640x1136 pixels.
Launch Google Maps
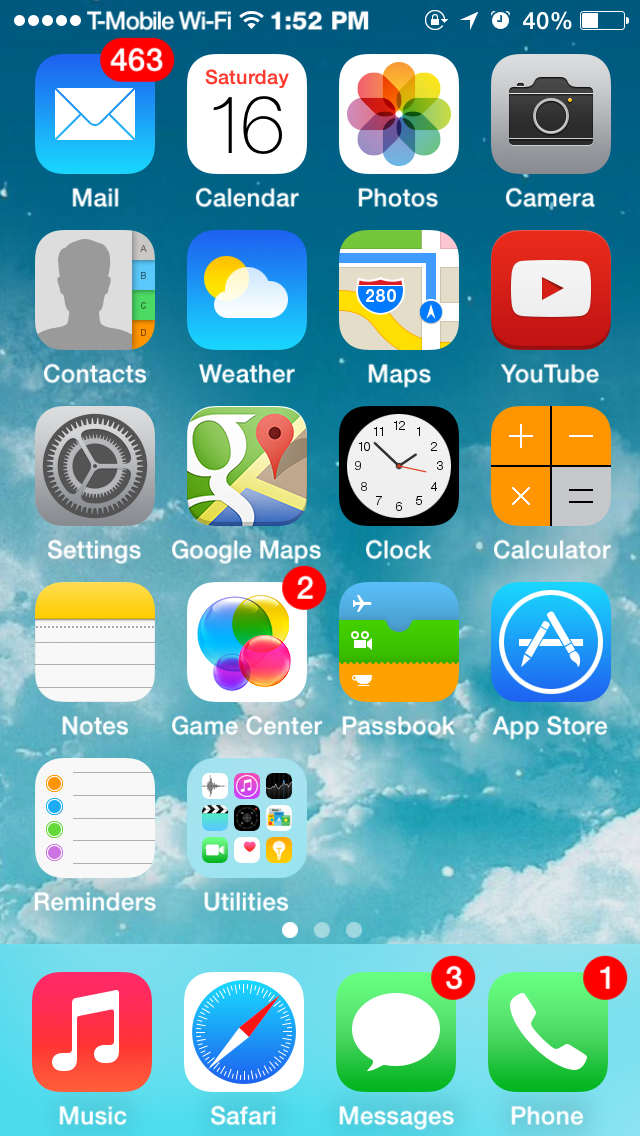(247, 466)
